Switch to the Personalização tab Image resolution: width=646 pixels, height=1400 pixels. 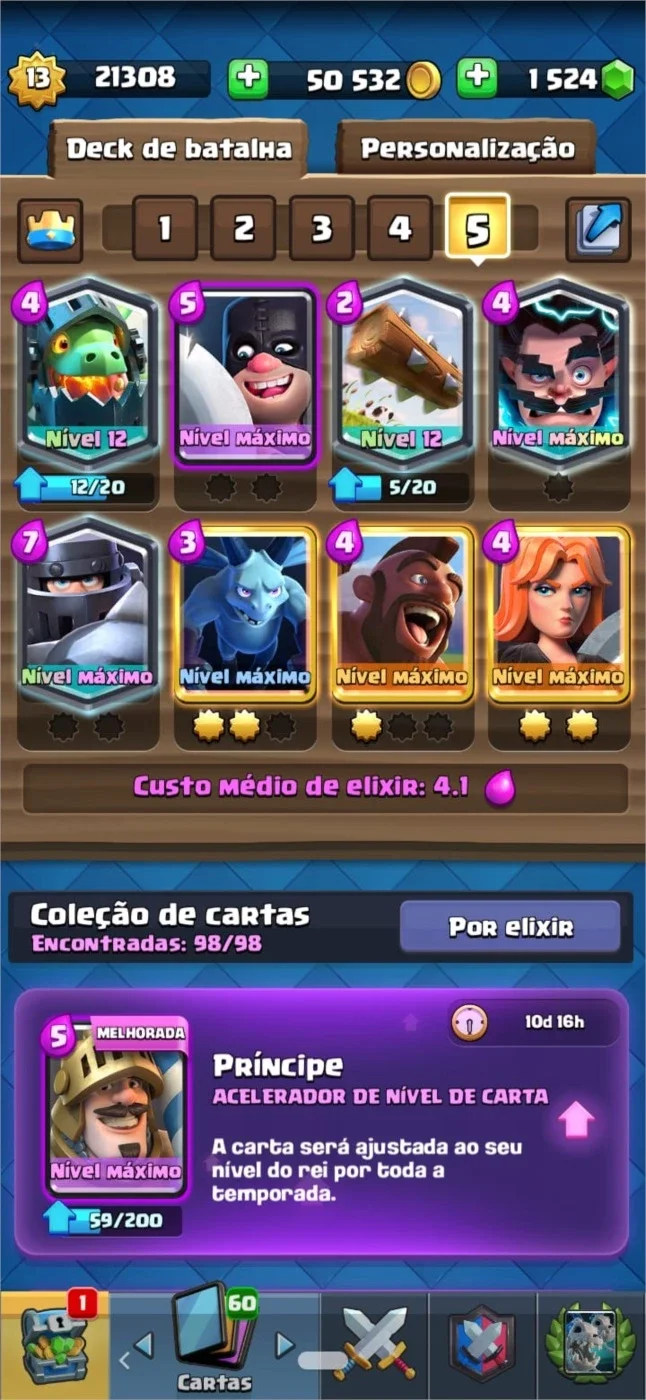(x=467, y=149)
